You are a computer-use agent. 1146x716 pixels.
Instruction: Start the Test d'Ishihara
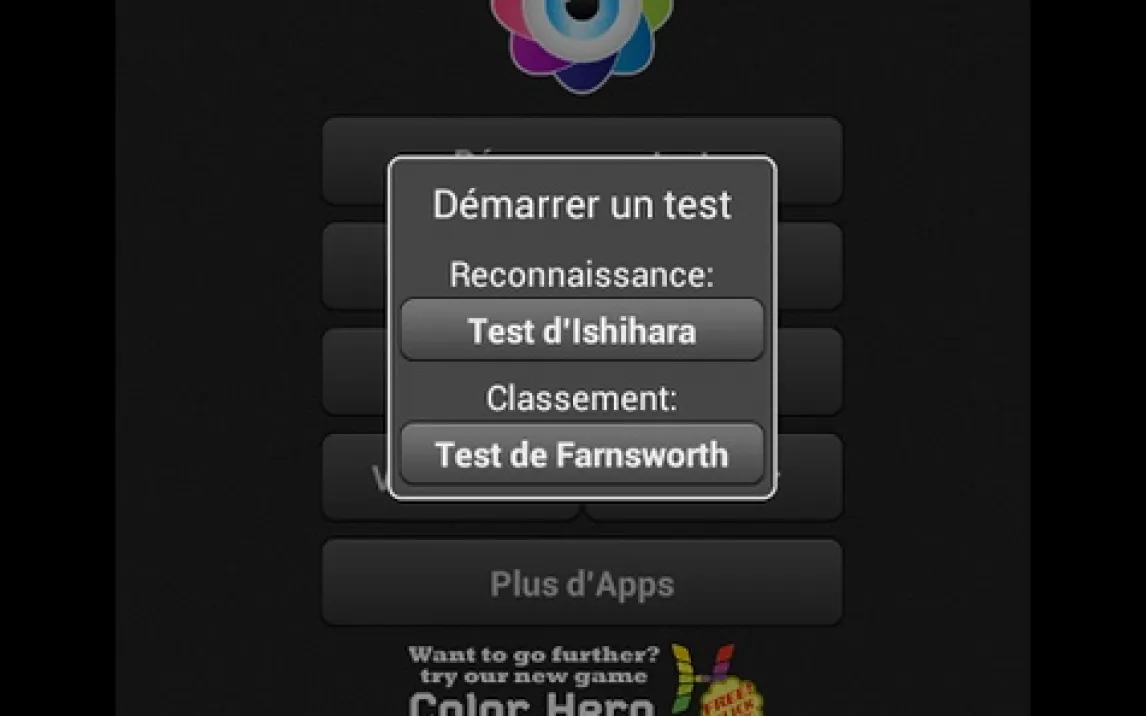[x=582, y=331]
